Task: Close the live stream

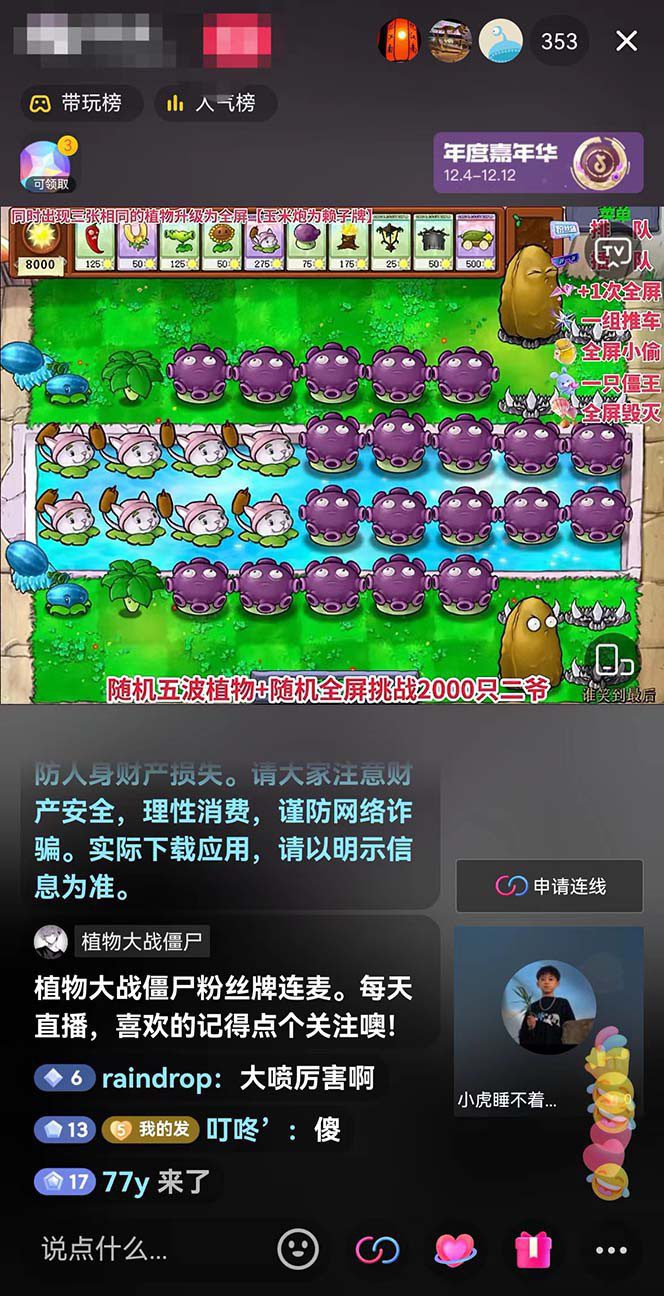Action: [x=627, y=41]
